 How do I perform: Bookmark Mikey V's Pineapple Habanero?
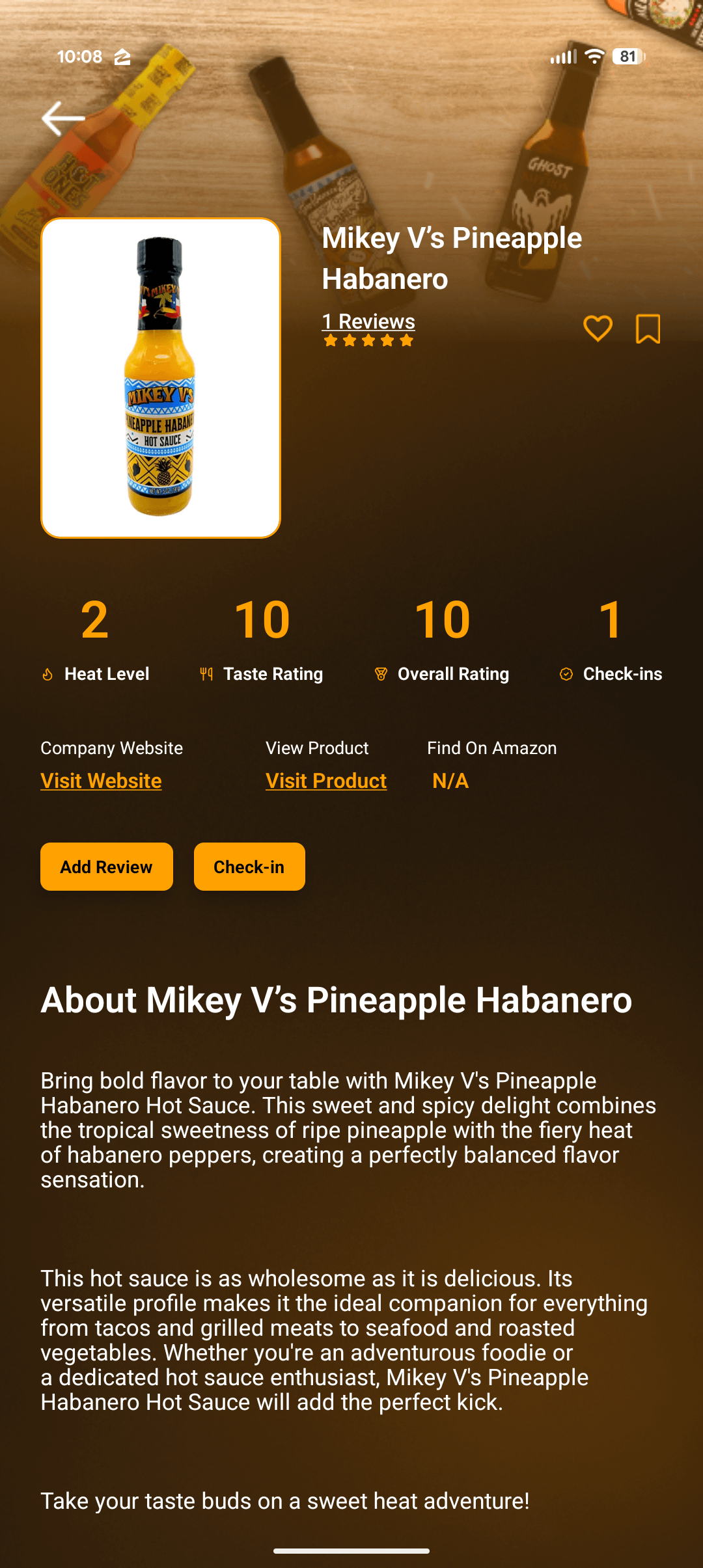648,328
